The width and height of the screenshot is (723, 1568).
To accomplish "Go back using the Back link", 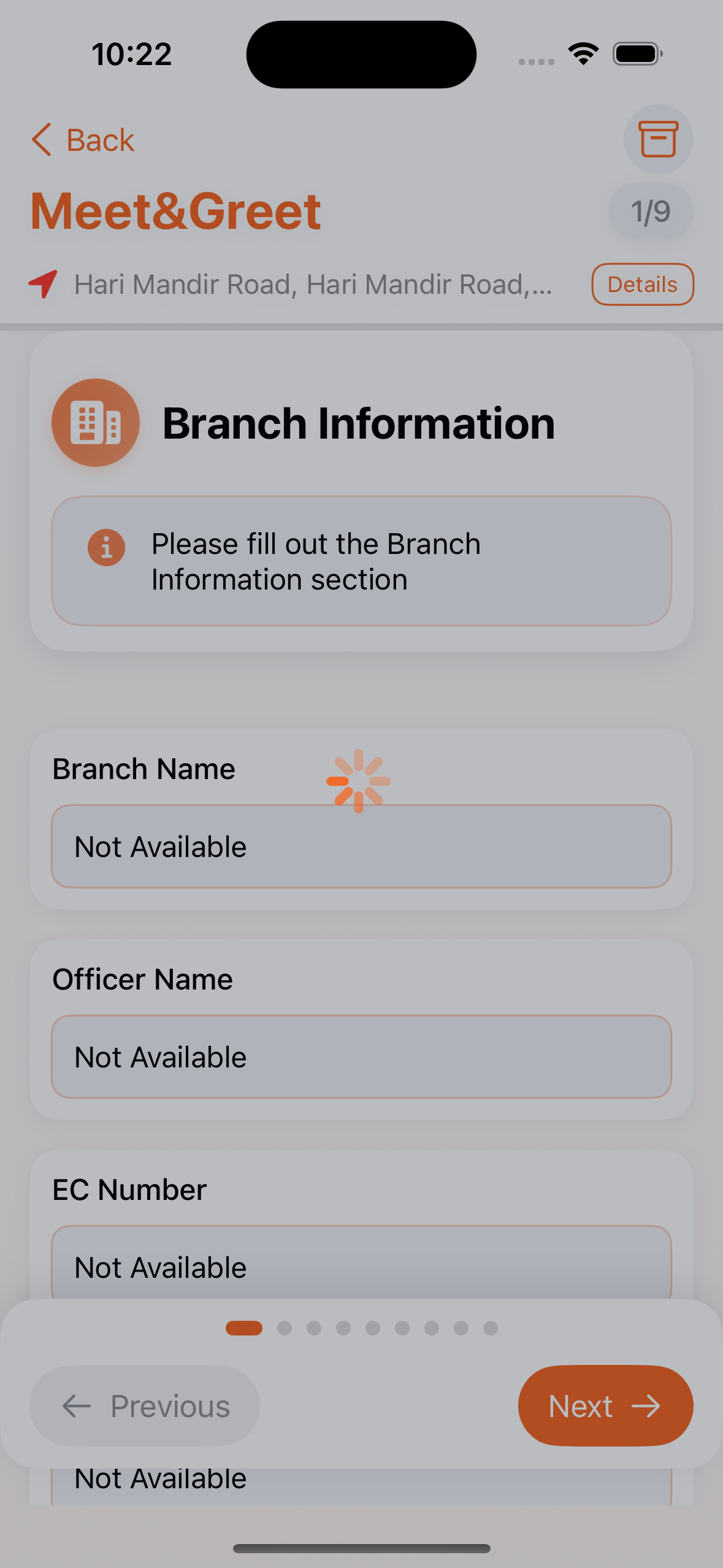I will [83, 140].
